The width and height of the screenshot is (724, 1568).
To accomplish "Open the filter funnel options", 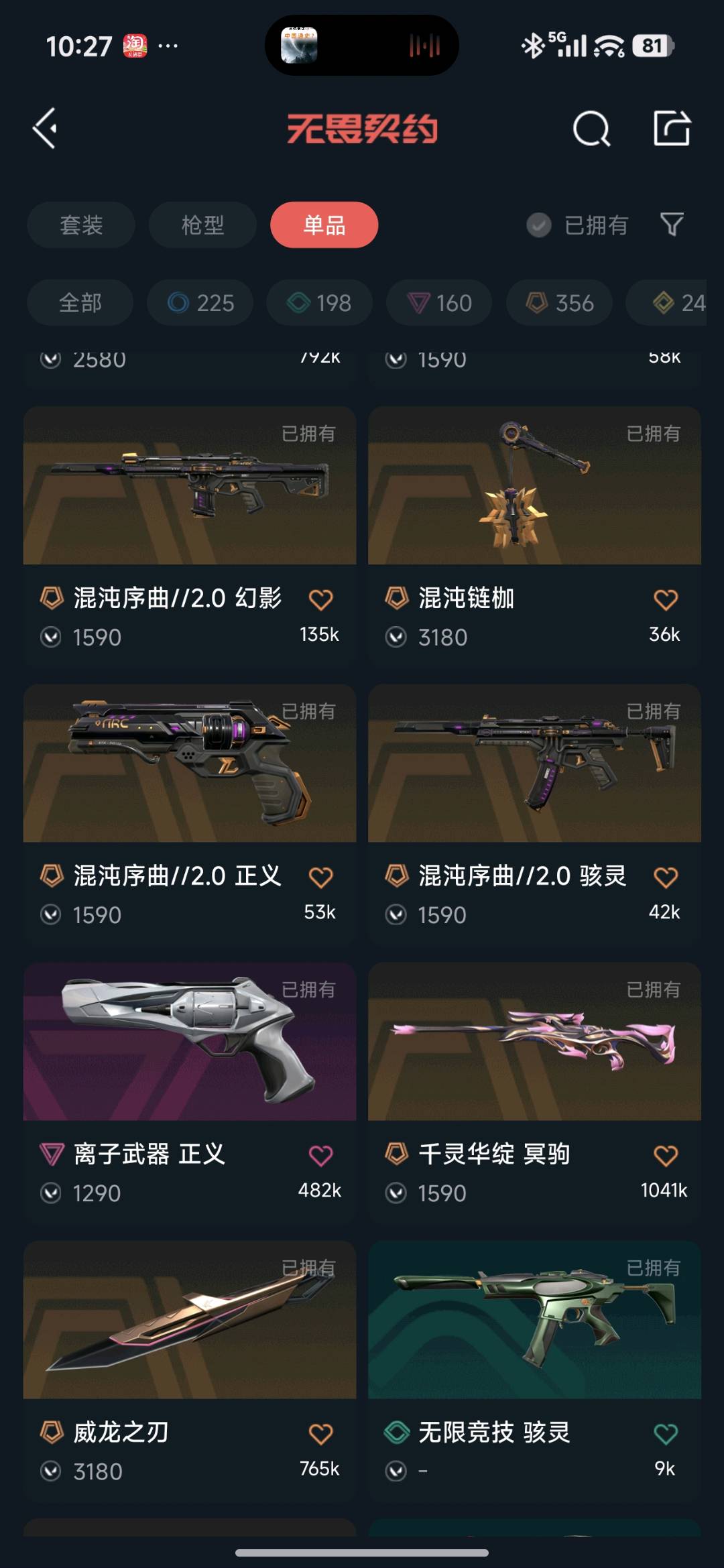I will coord(672,225).
